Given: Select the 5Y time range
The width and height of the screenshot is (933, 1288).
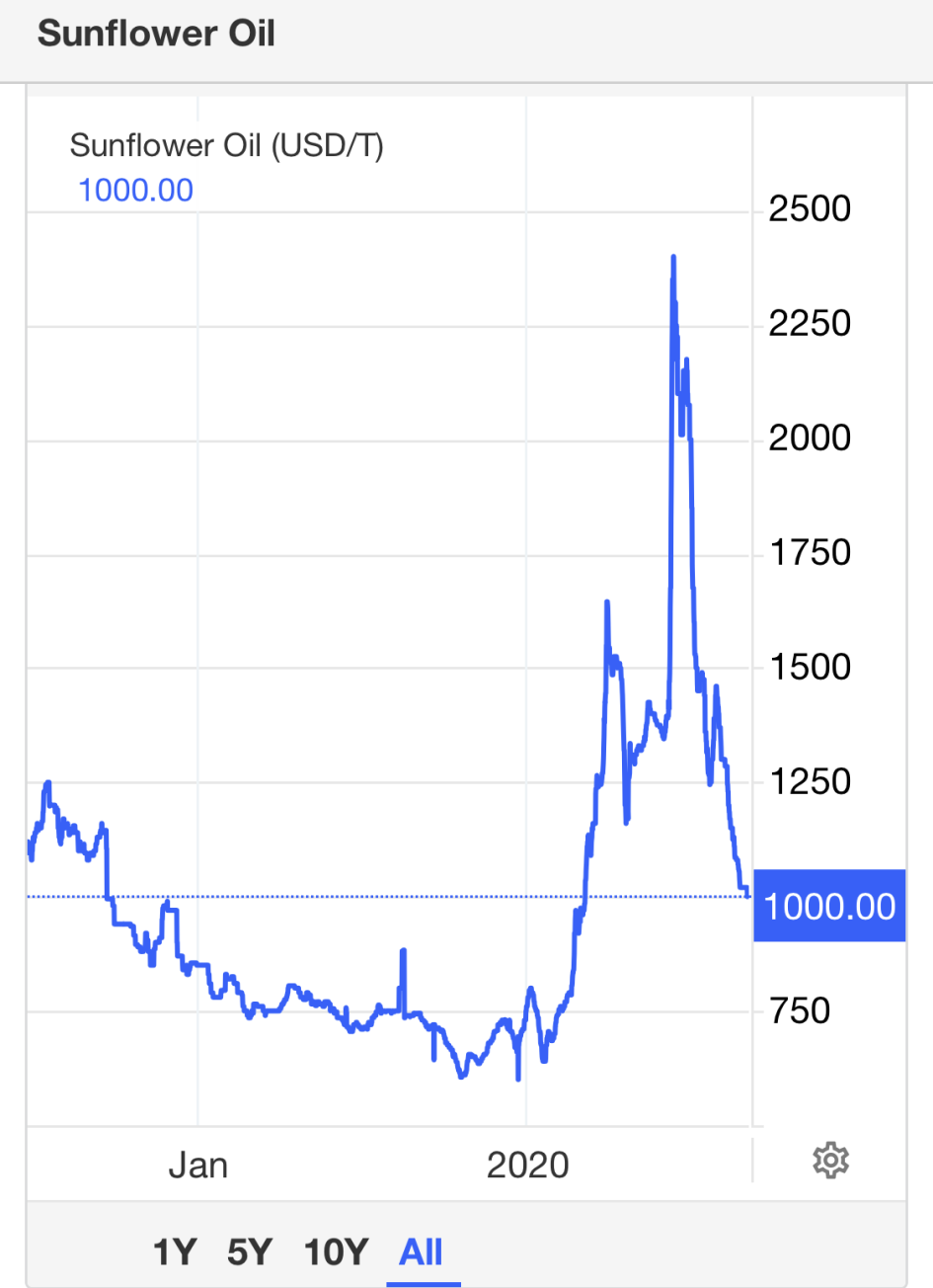Looking at the screenshot, I should (249, 1252).
